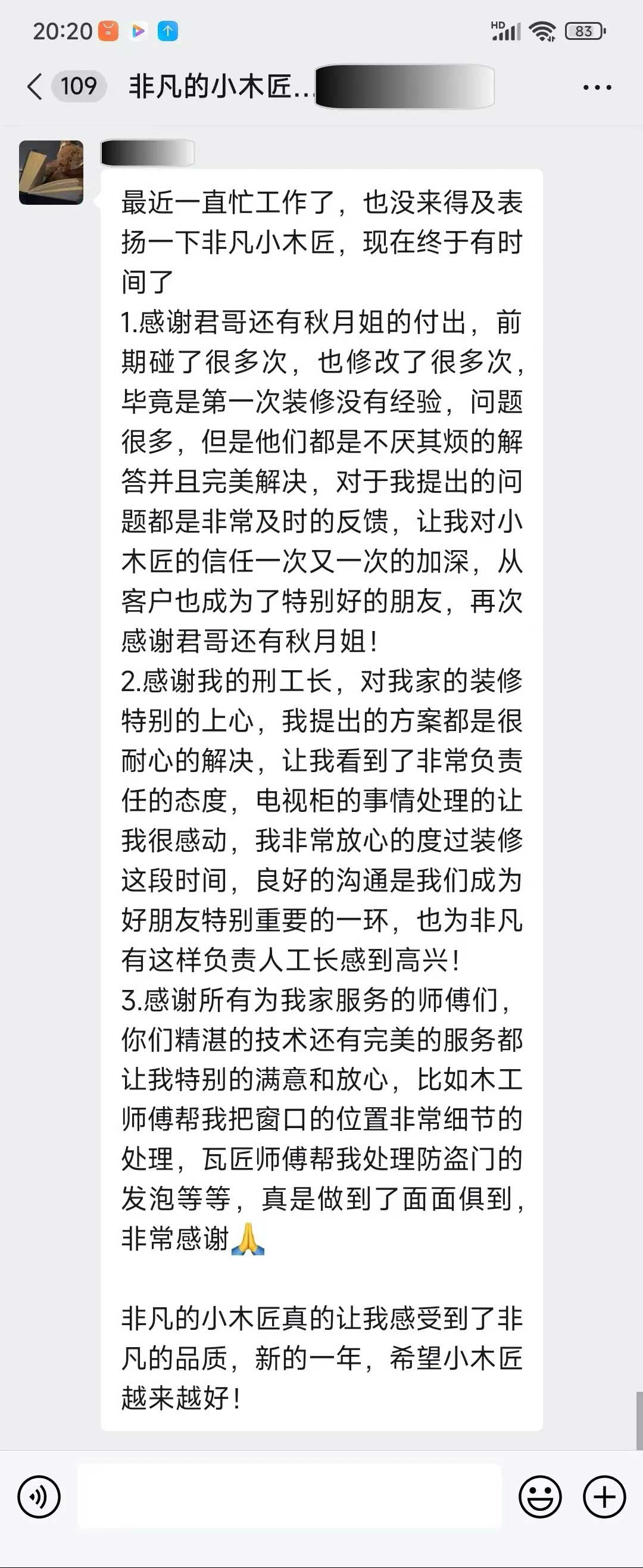The height and width of the screenshot is (1568, 643).
Task: Go back to the chat list
Action: (x=35, y=86)
